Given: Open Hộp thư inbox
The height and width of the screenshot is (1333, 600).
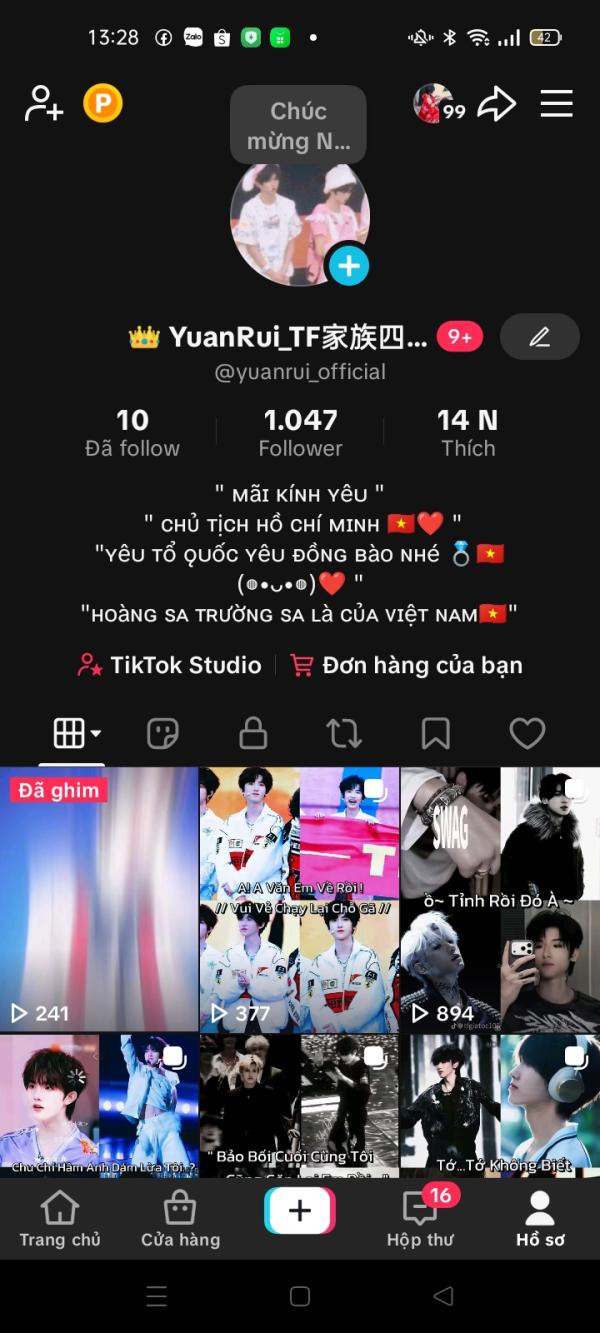Looking at the screenshot, I should [420, 1219].
